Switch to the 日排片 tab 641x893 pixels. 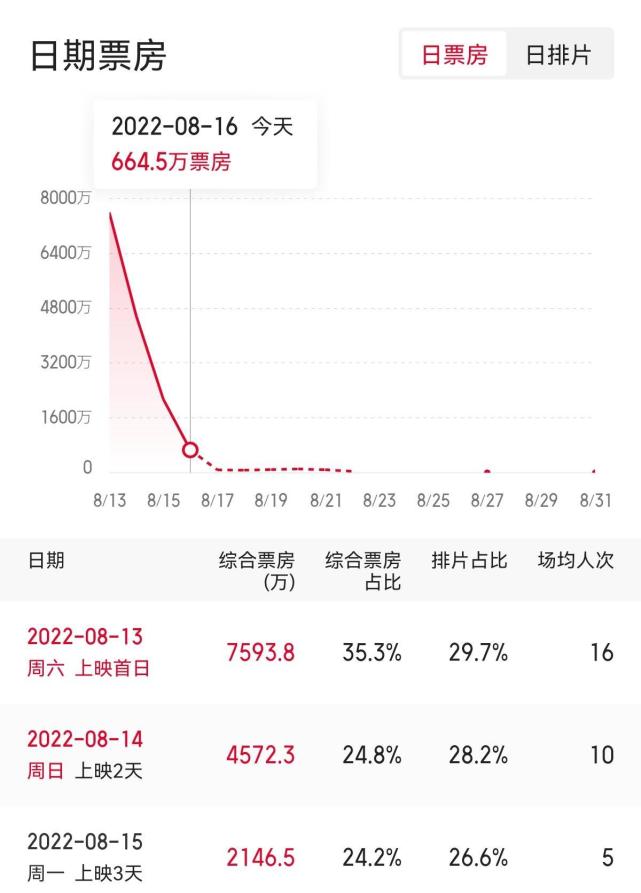coord(558,55)
